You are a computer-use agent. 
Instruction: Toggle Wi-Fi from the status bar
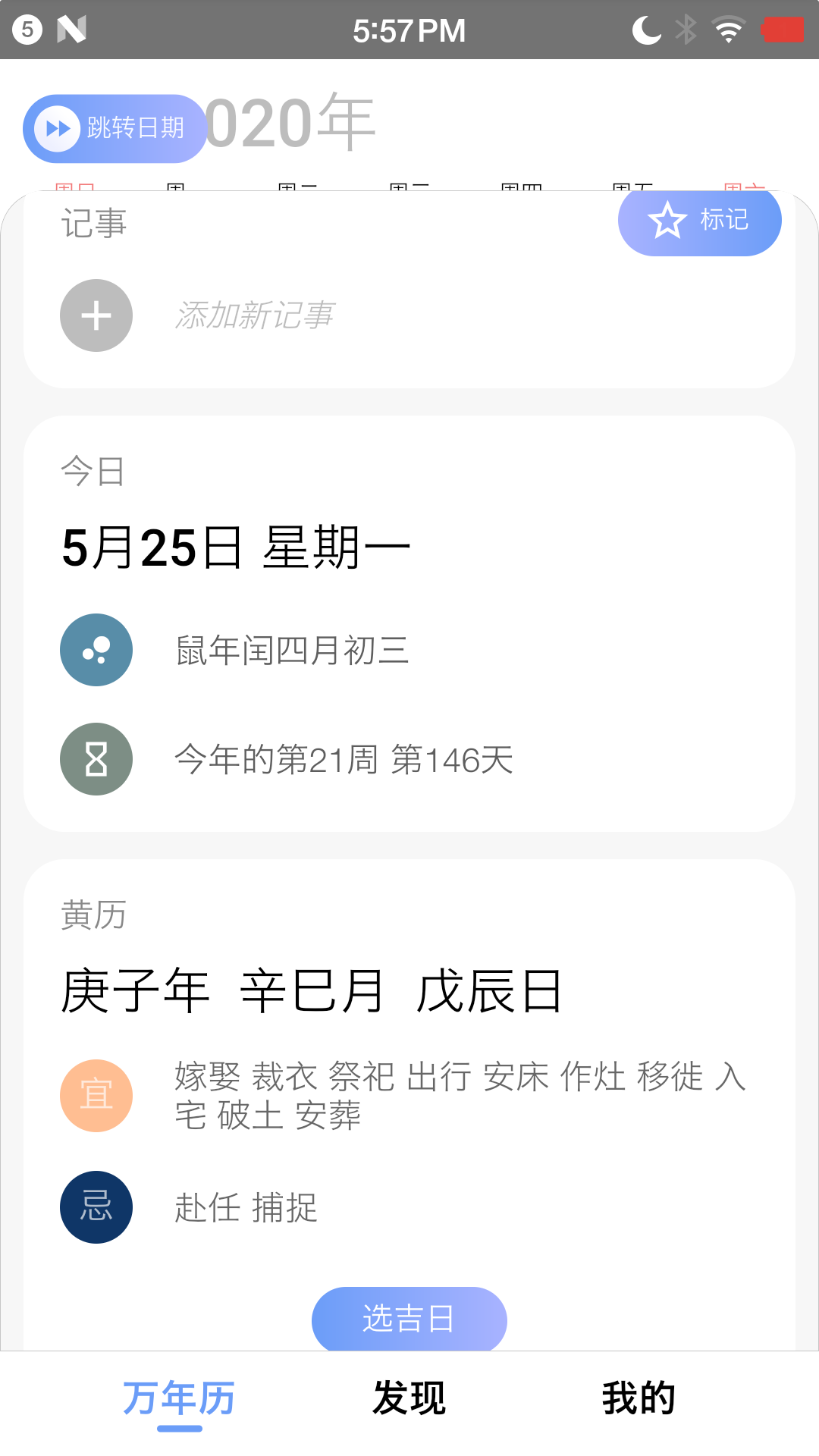click(x=726, y=29)
